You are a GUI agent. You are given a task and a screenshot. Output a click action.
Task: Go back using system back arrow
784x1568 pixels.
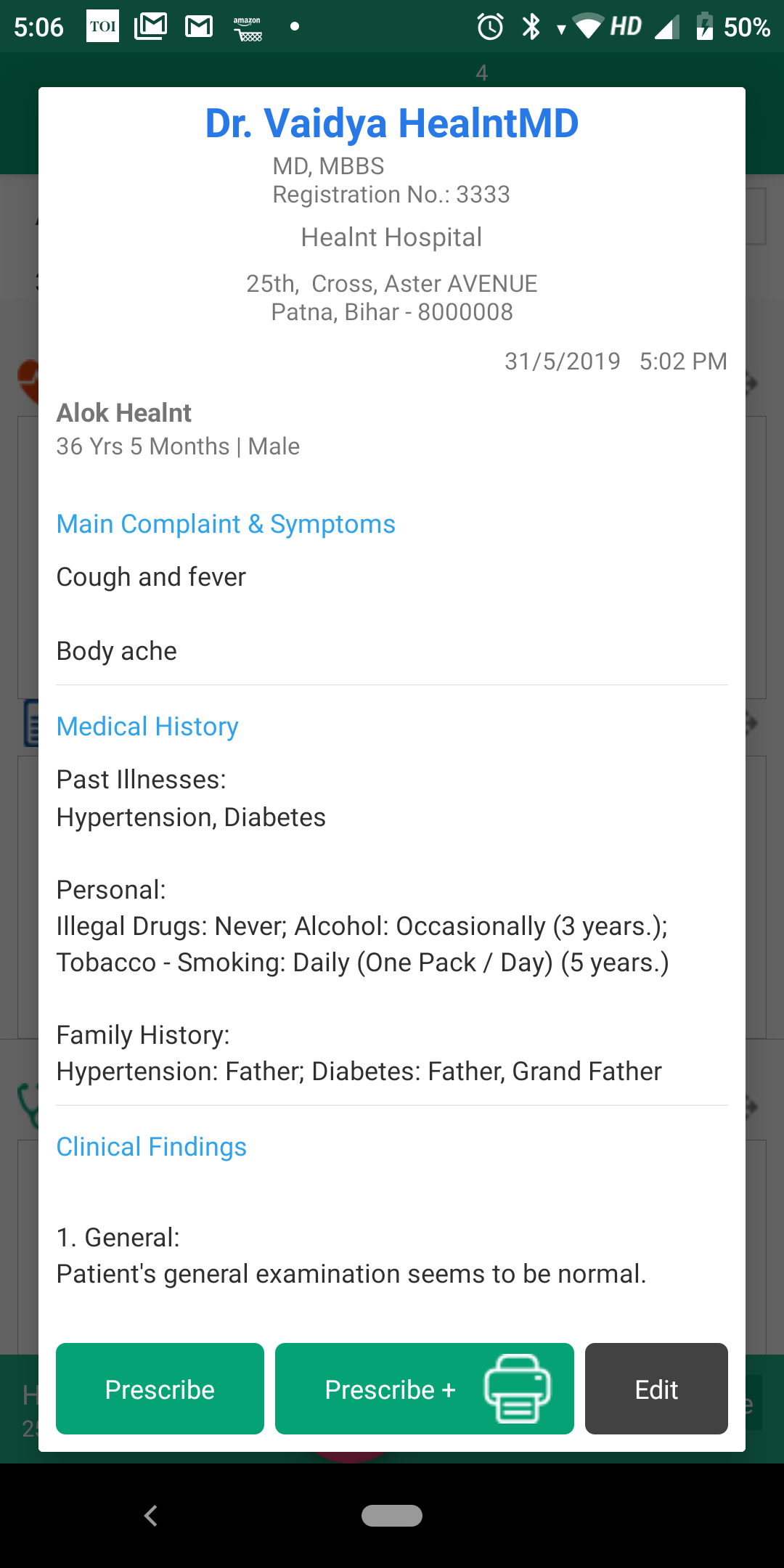[151, 1516]
